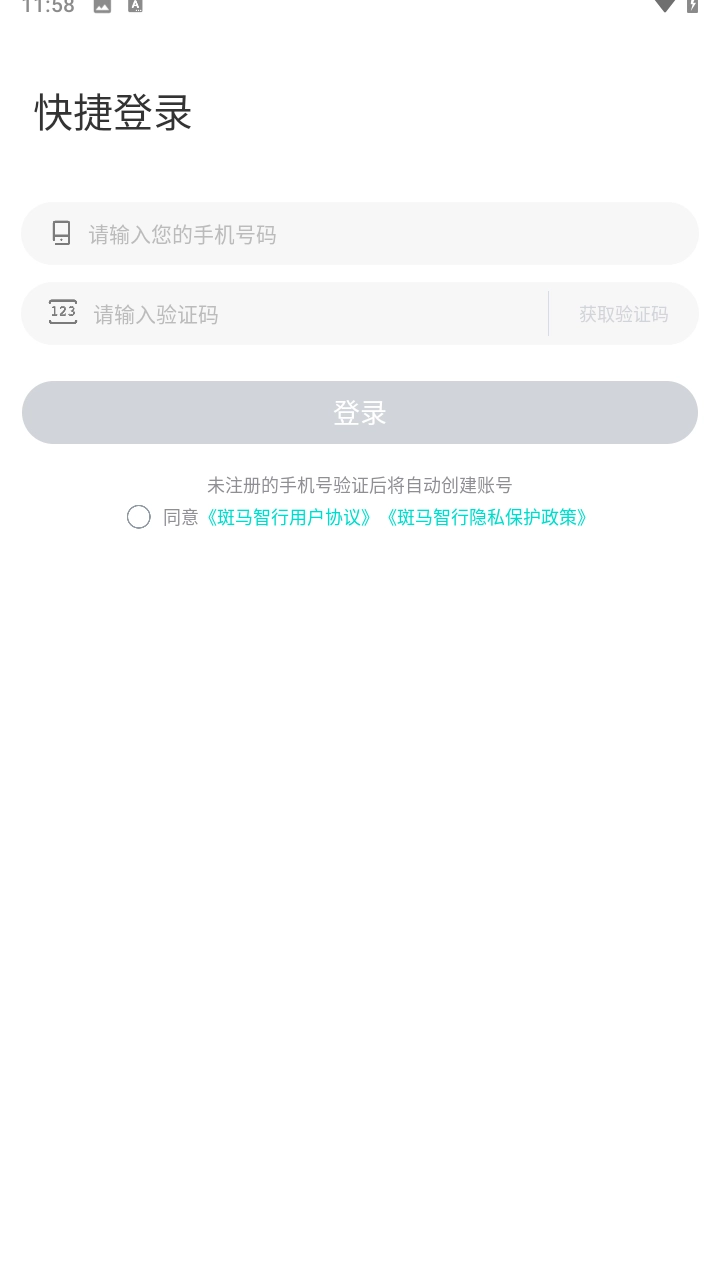The image size is (720, 1280).
Task: Open 《斑马智行用户协议》 link
Action: (x=290, y=517)
